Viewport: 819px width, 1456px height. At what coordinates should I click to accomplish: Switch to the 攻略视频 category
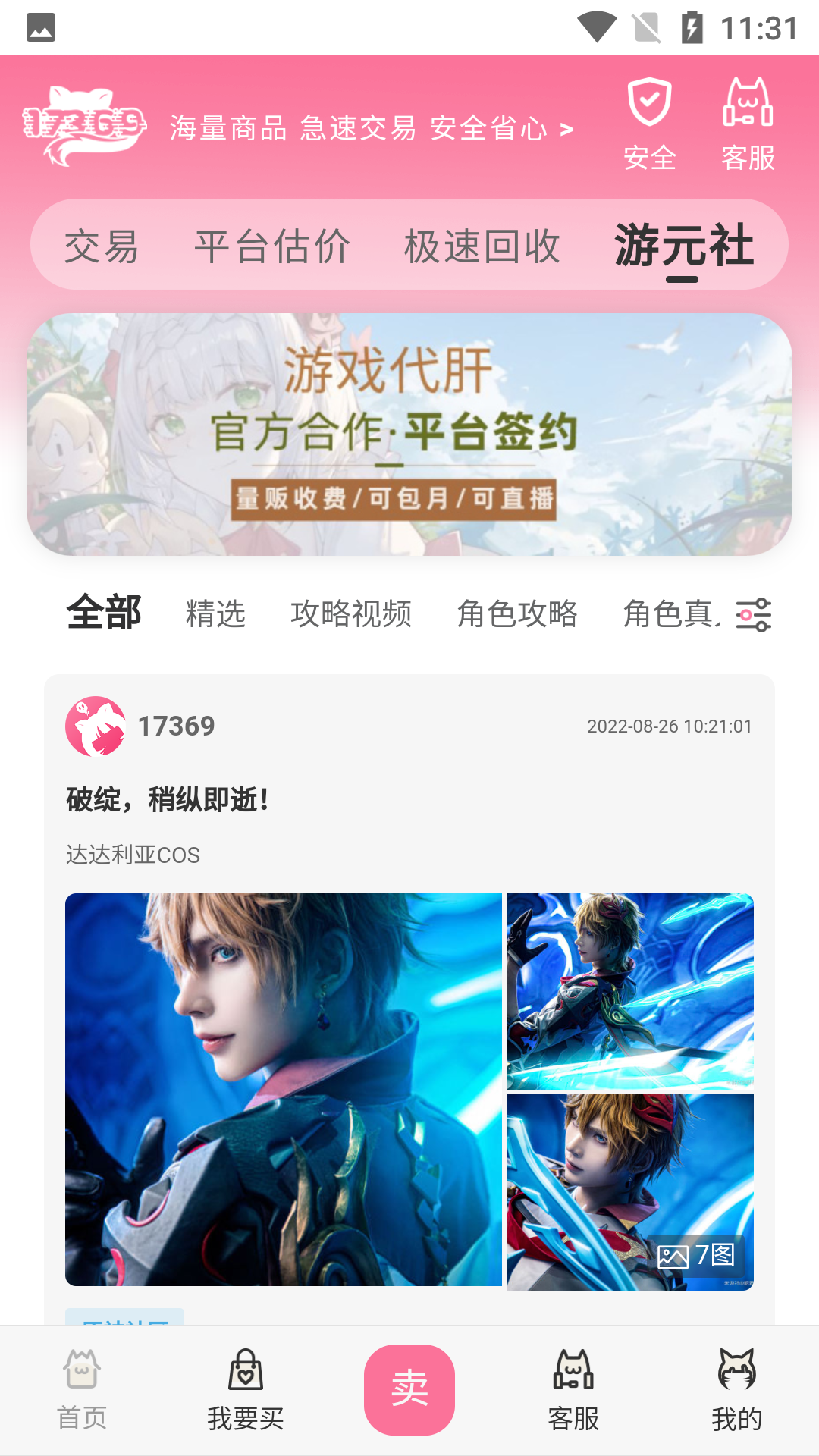[351, 613]
